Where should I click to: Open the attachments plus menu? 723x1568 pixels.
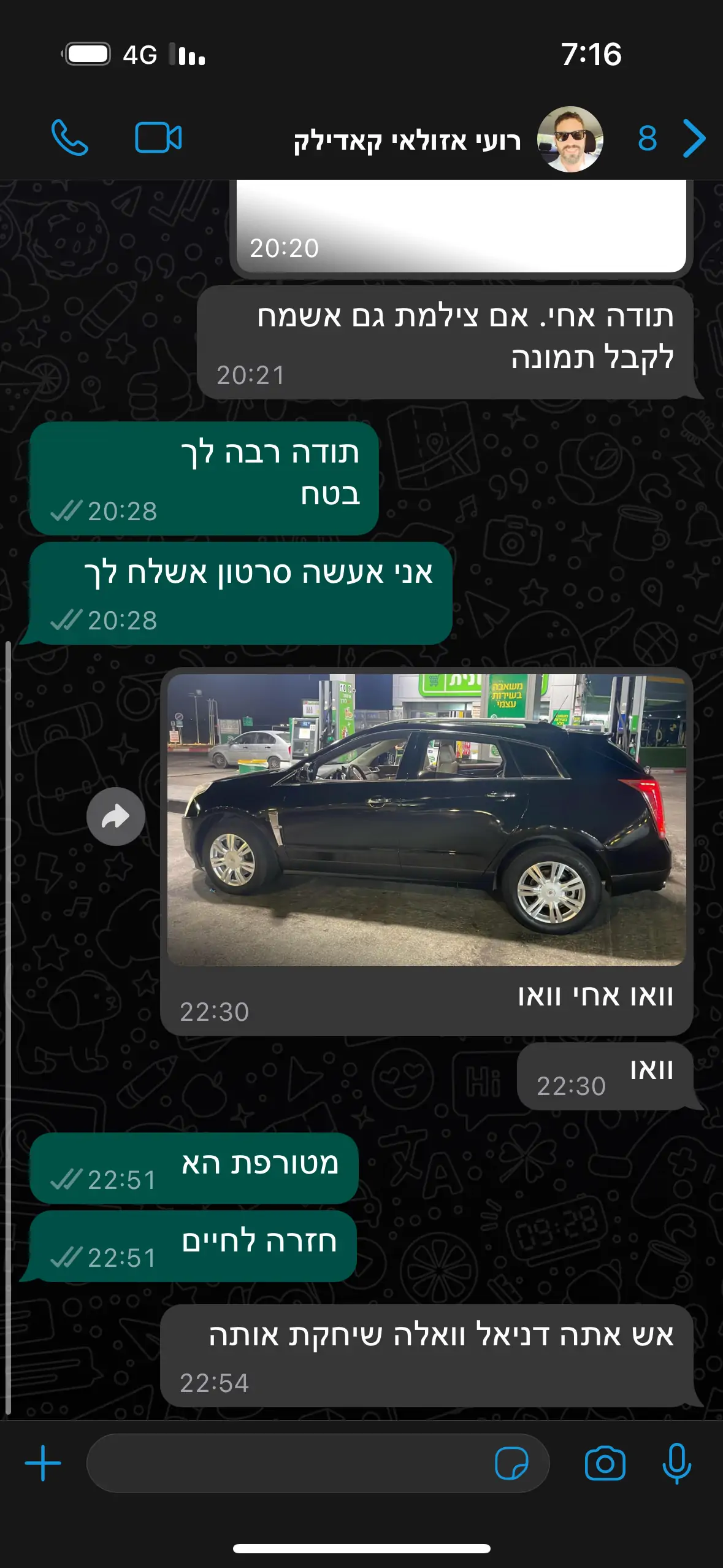coord(43,1463)
